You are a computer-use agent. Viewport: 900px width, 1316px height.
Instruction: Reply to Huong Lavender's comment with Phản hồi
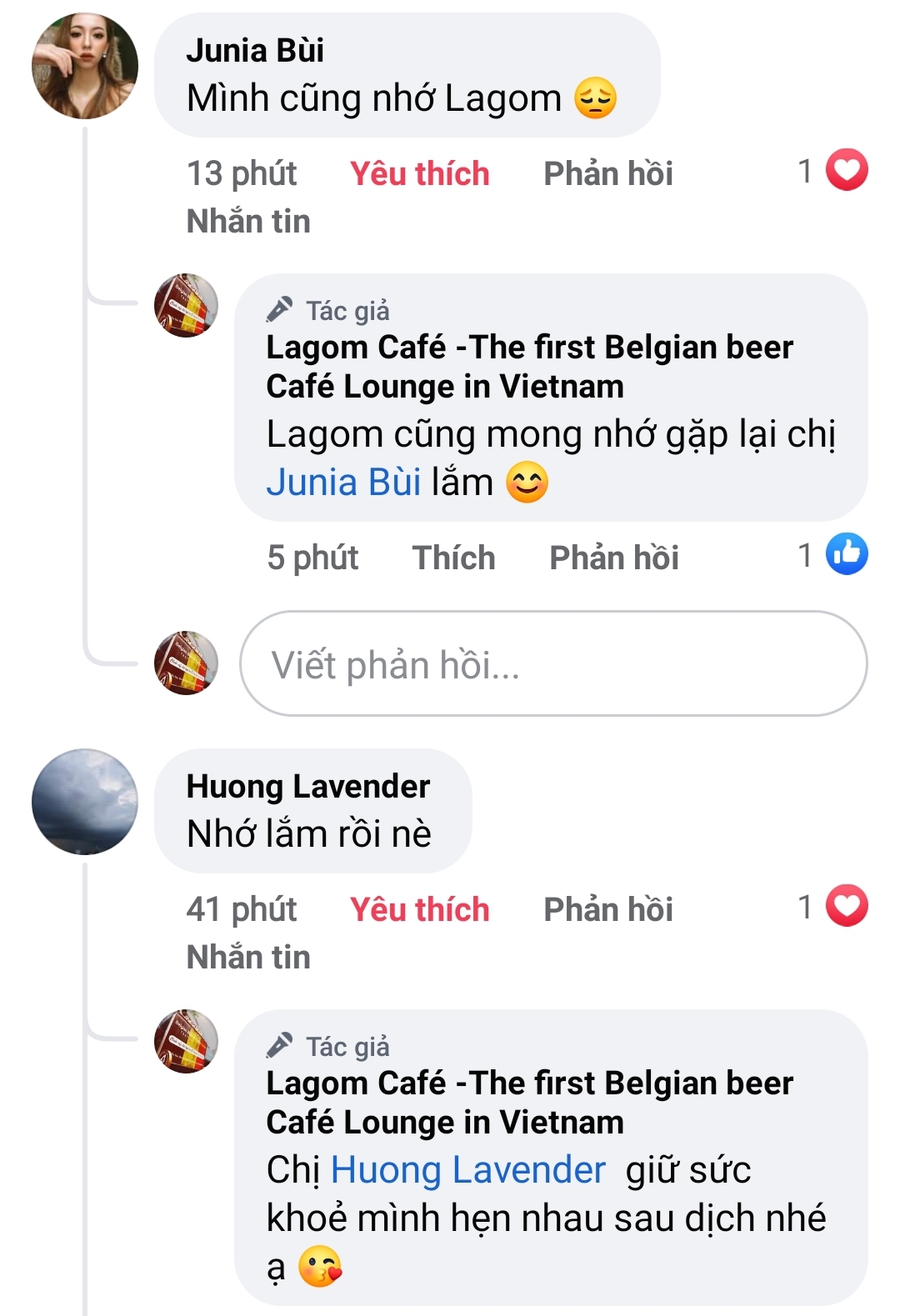tap(607, 909)
